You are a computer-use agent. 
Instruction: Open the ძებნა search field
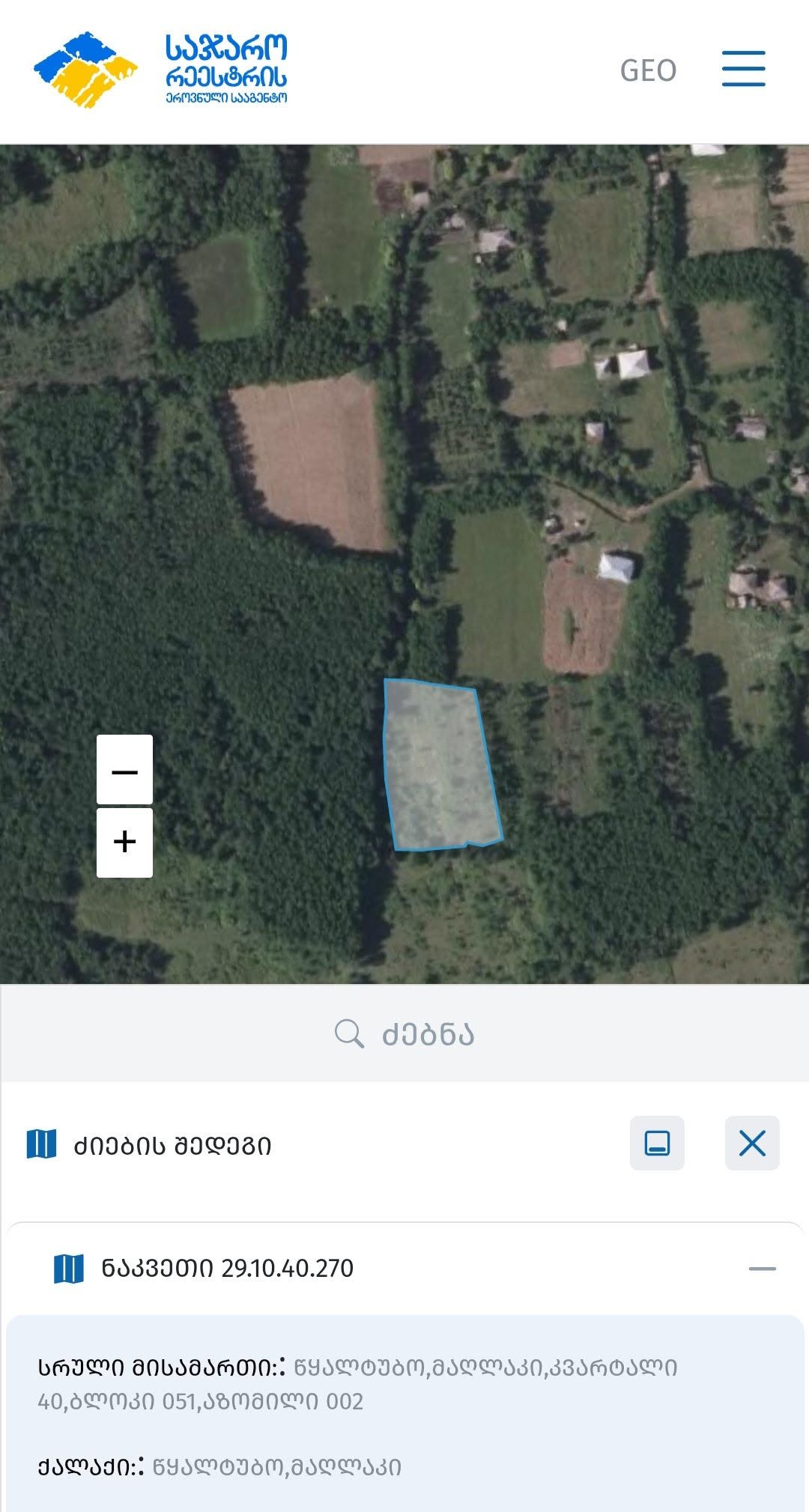tap(404, 1034)
